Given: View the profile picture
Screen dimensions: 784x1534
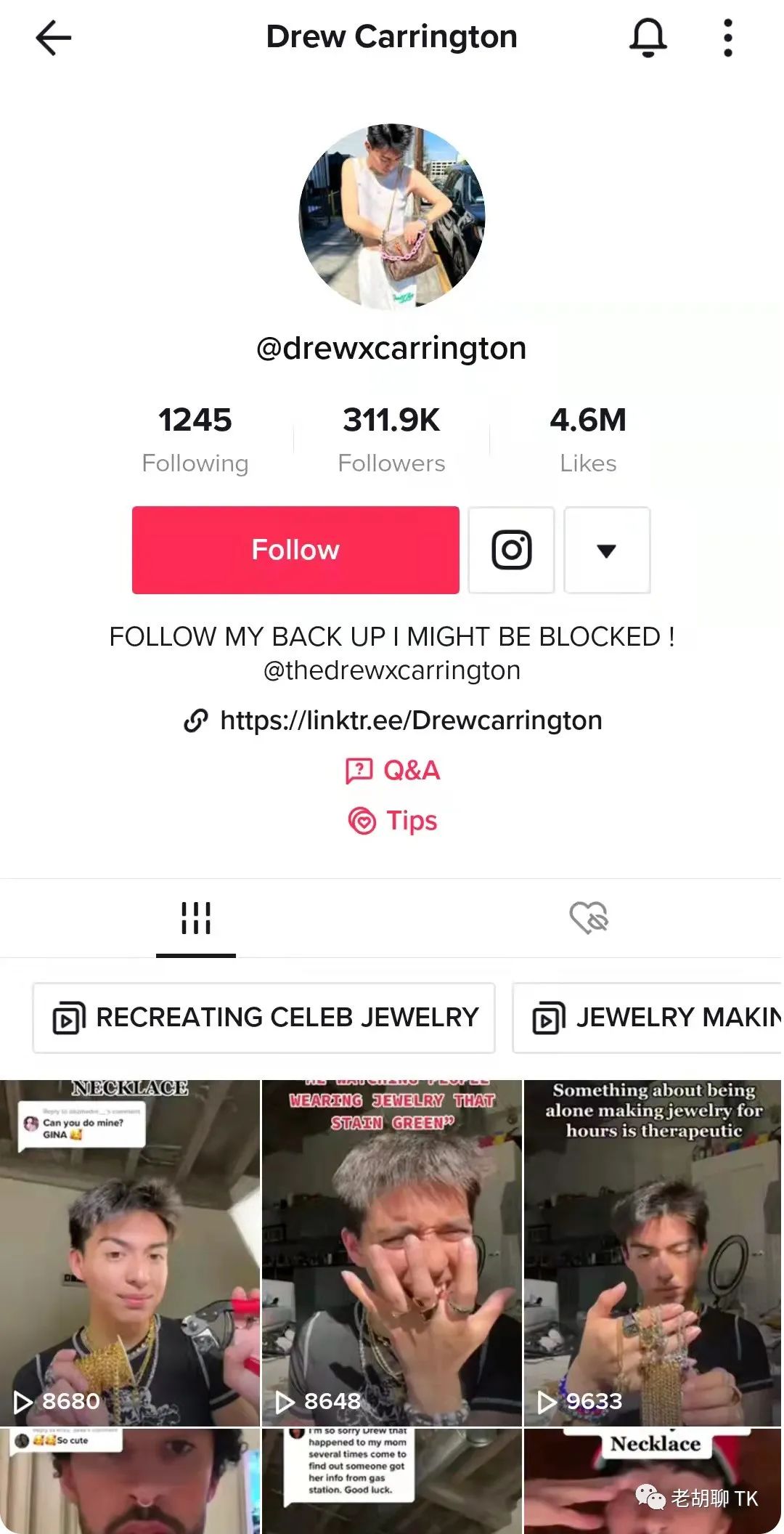Looking at the screenshot, I should pyautogui.click(x=392, y=216).
